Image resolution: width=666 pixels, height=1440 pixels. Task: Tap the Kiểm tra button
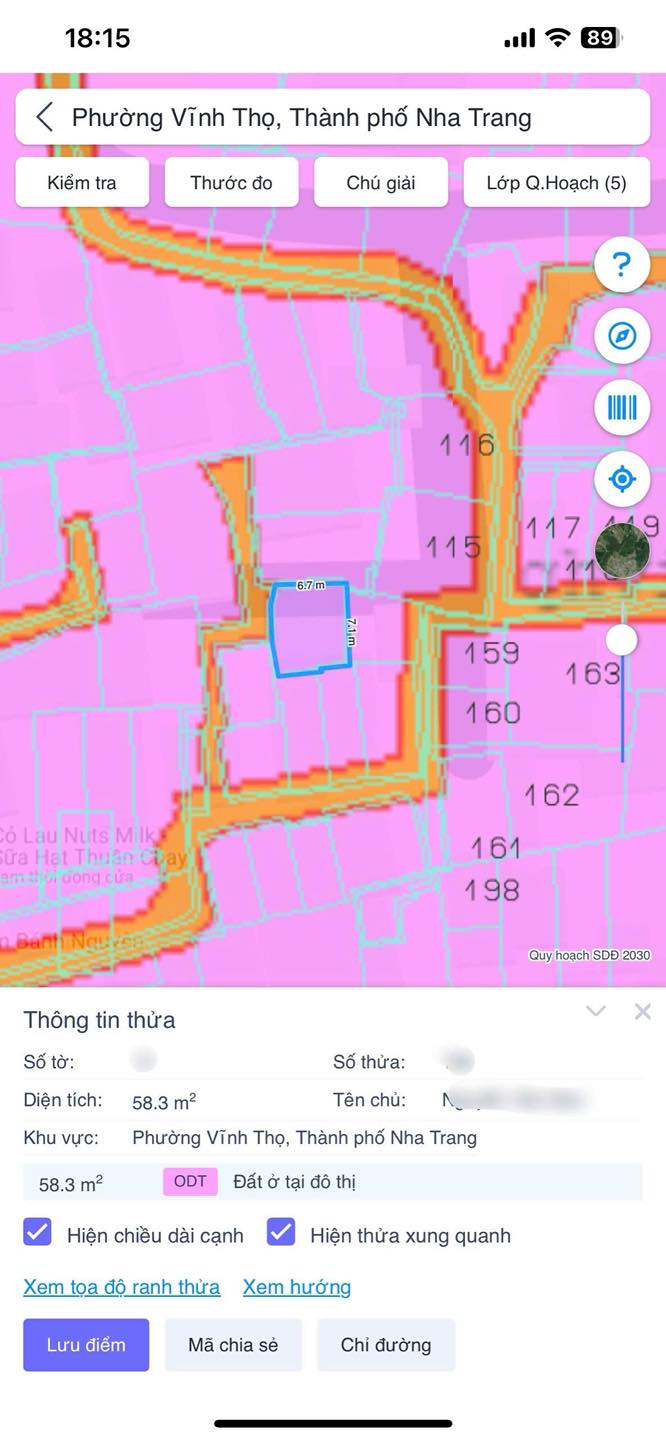click(x=82, y=183)
